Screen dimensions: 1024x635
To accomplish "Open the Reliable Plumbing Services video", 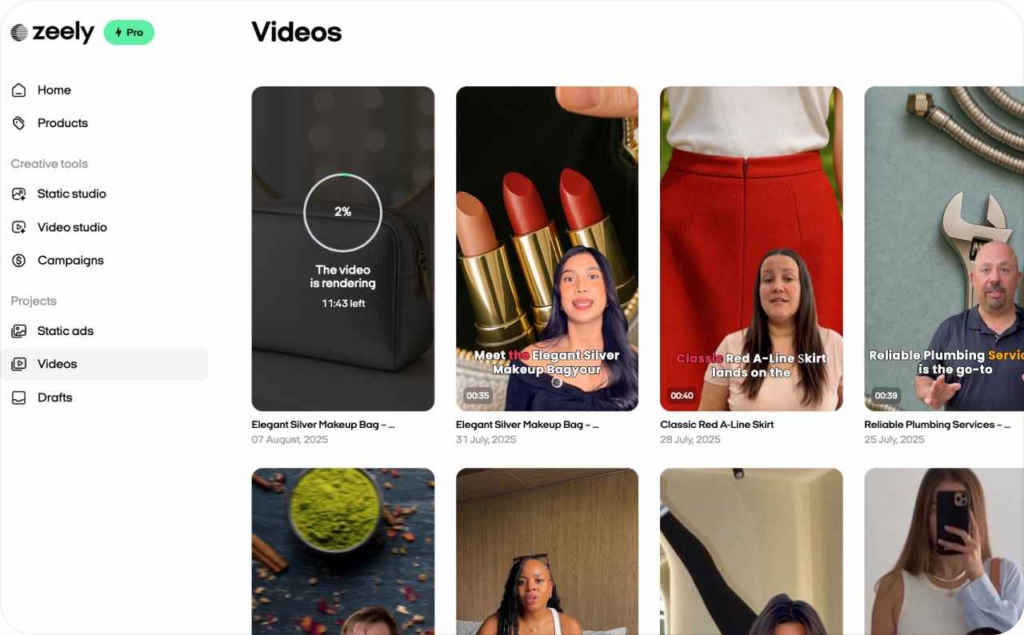I will coord(943,248).
